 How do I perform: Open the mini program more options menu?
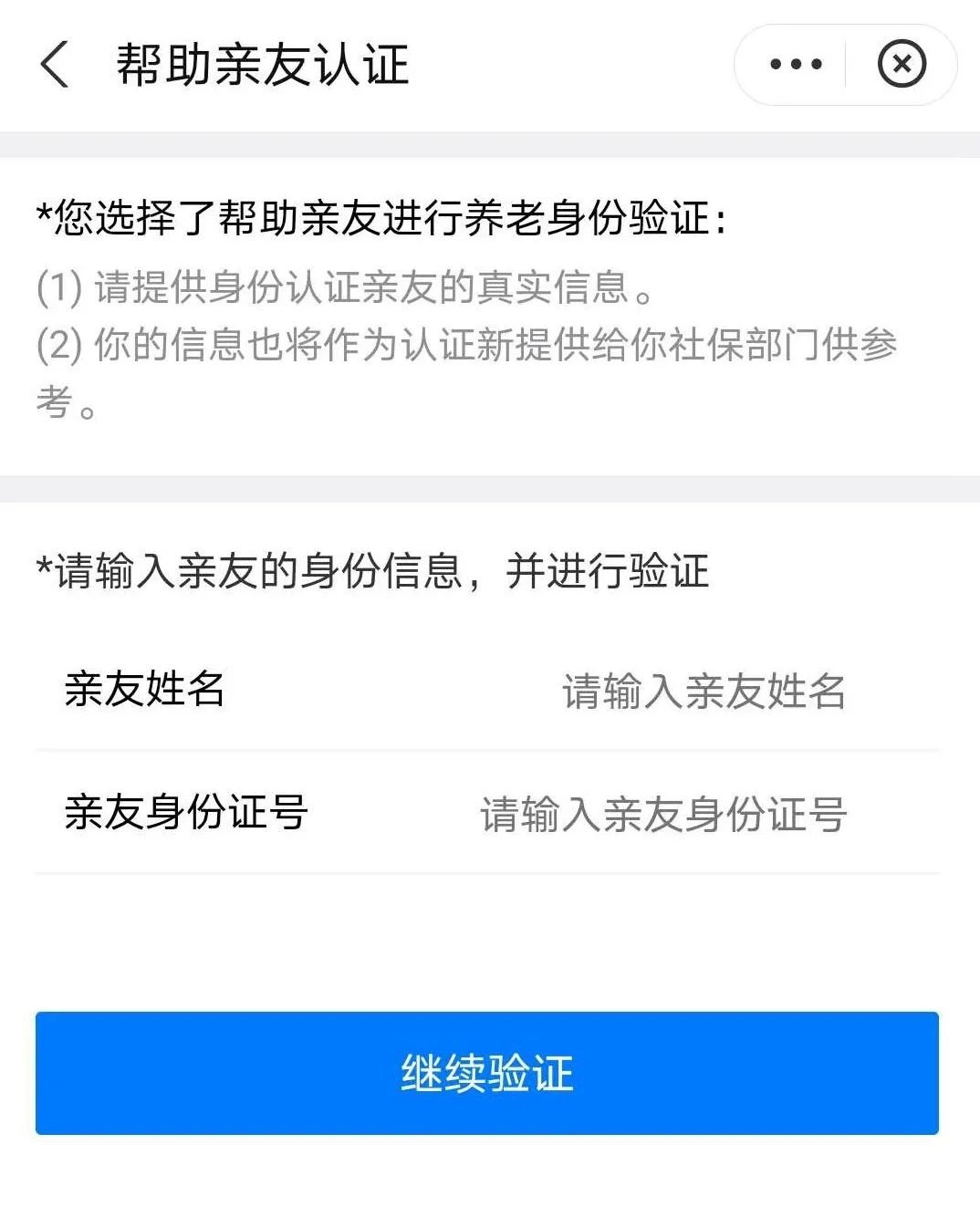[x=796, y=65]
